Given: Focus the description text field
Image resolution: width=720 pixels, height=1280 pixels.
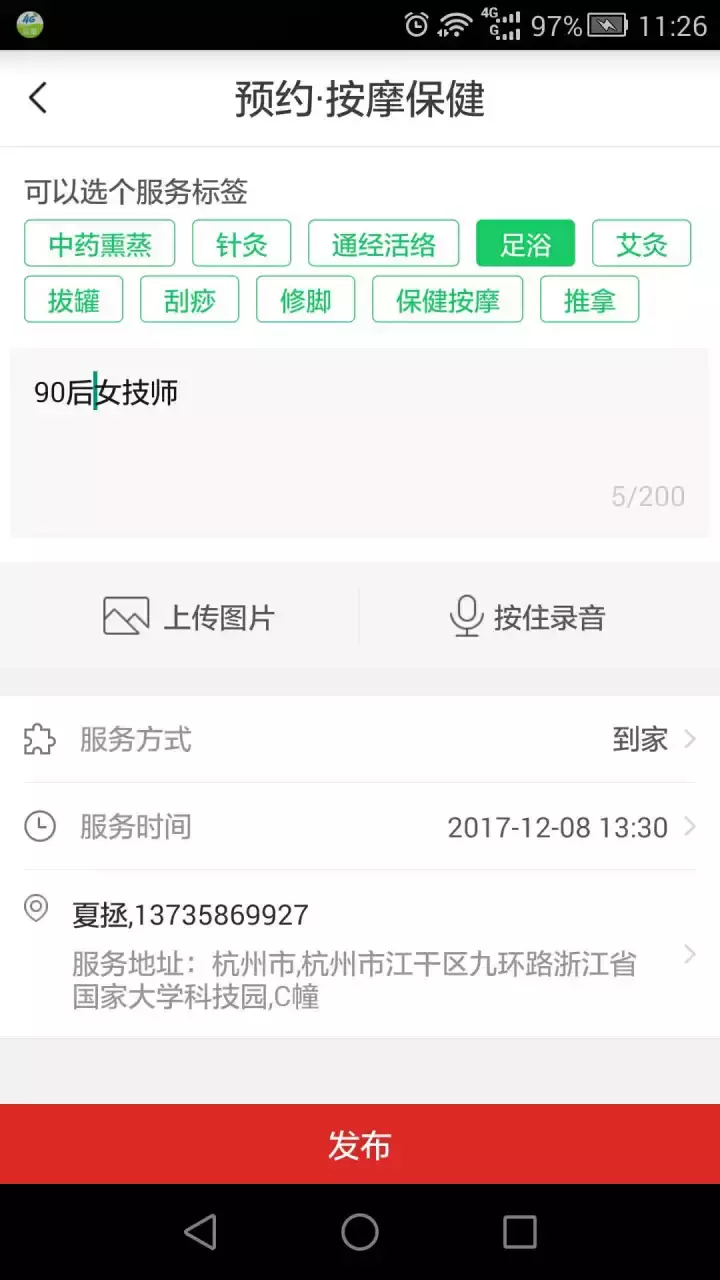Looking at the screenshot, I should (x=360, y=442).
